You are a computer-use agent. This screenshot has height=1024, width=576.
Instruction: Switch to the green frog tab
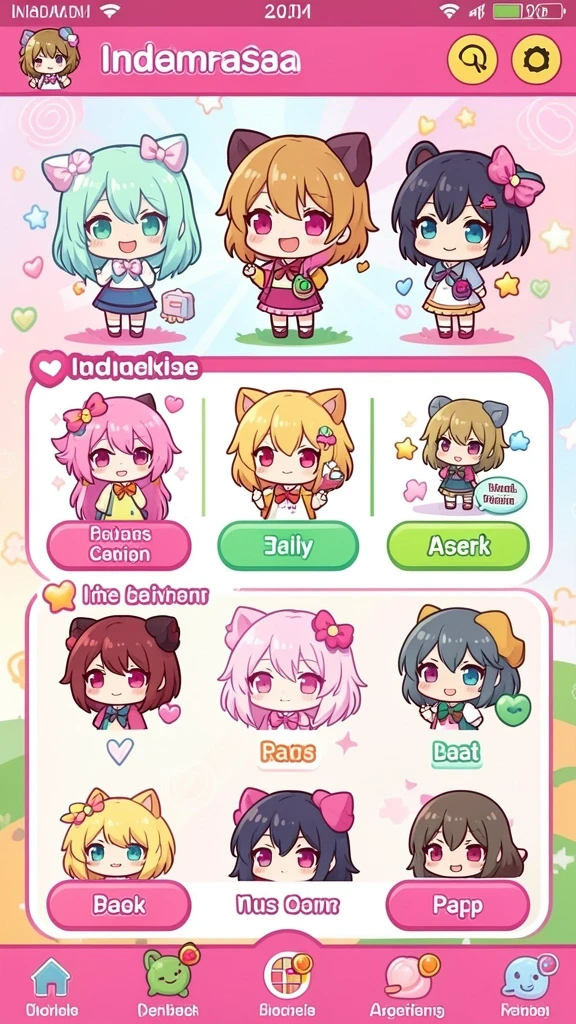pyautogui.click(x=168, y=983)
